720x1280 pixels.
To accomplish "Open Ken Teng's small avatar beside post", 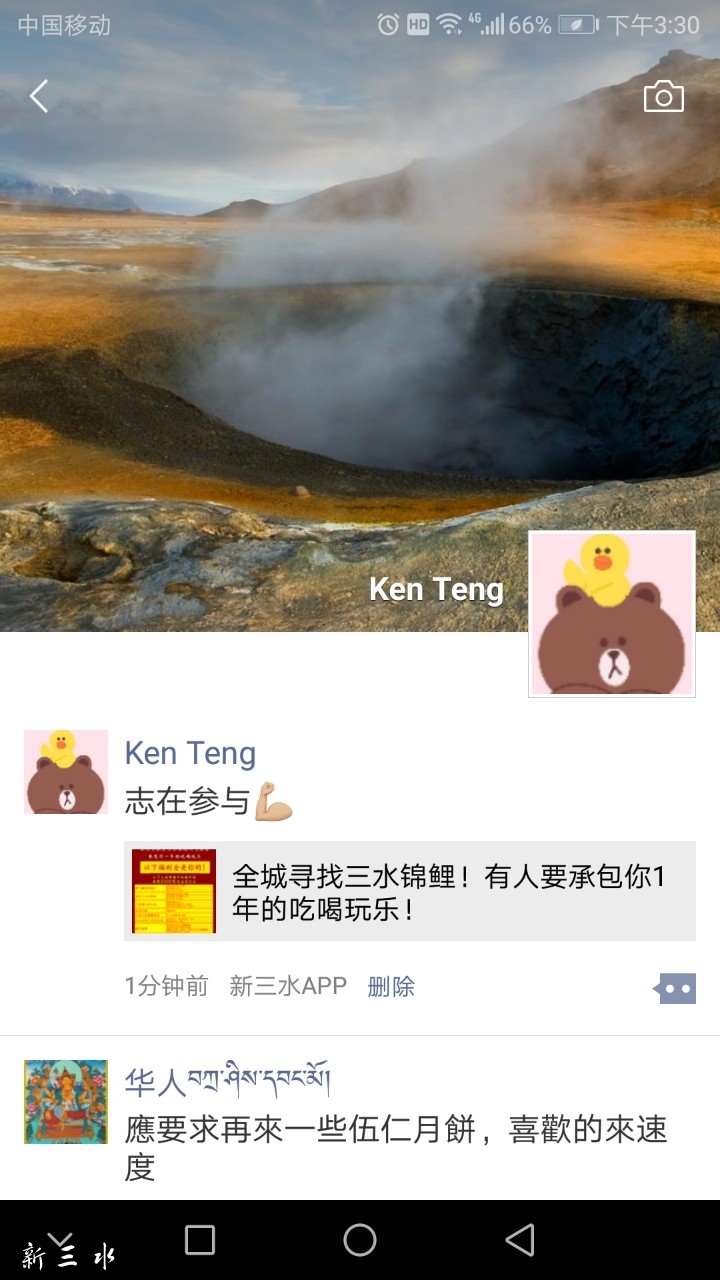I will coord(66,772).
